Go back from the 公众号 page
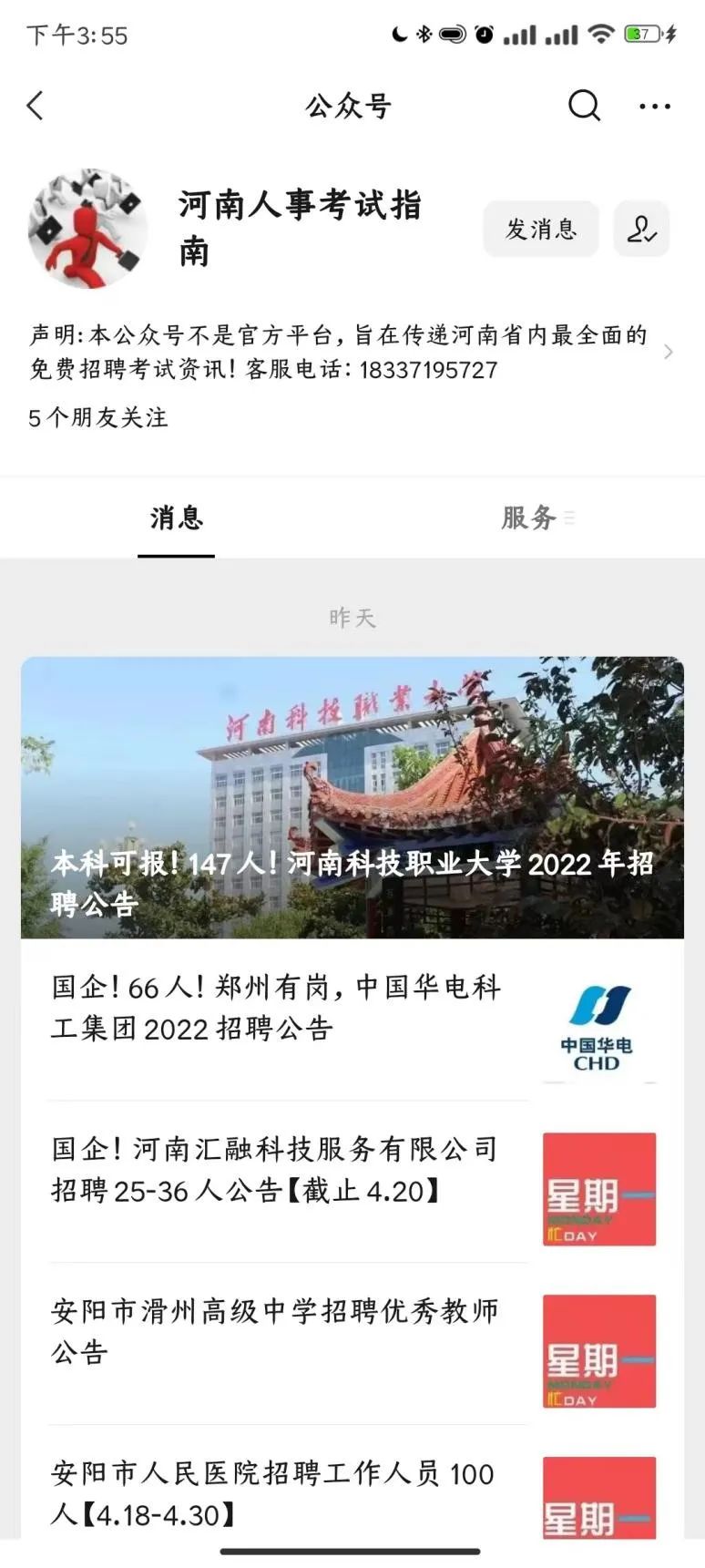Viewport: 705px width, 1568px height. (36, 106)
